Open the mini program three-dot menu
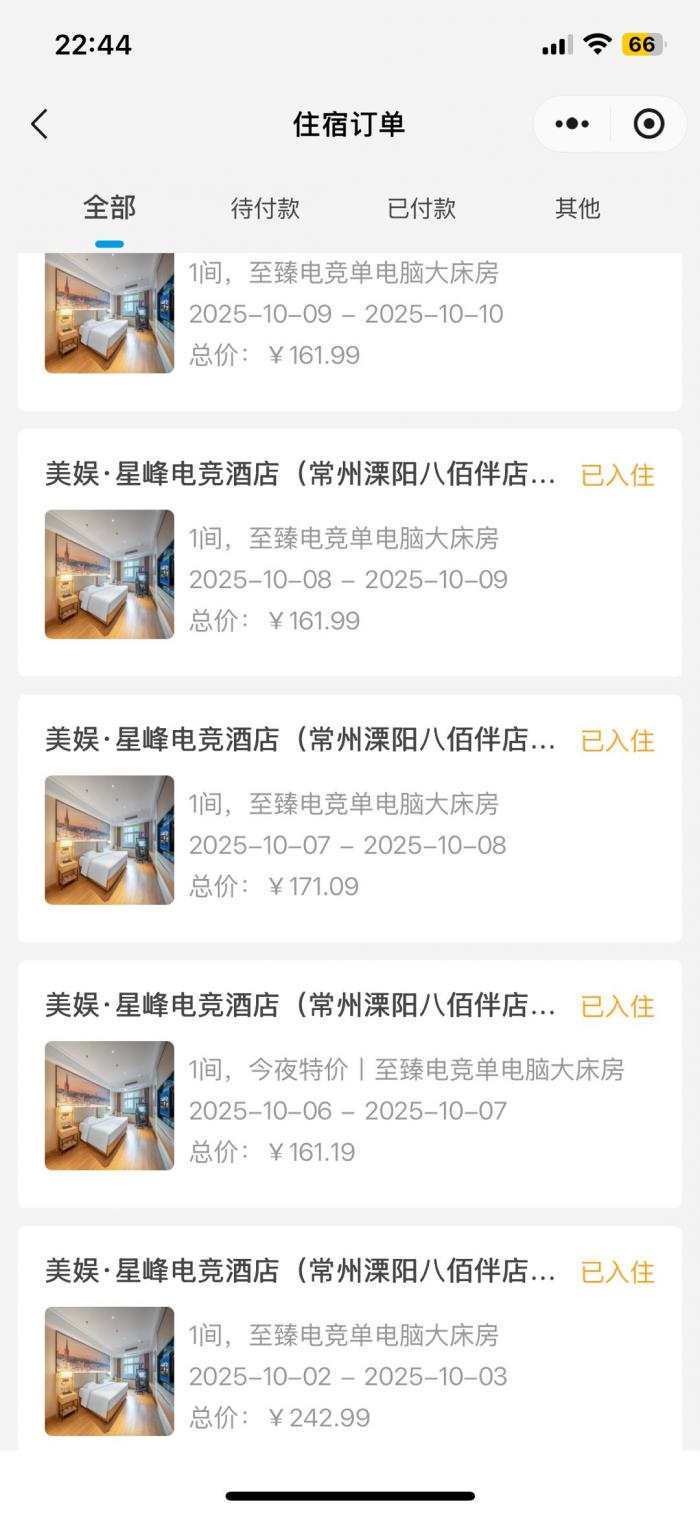The image size is (700, 1515). pyautogui.click(x=572, y=125)
